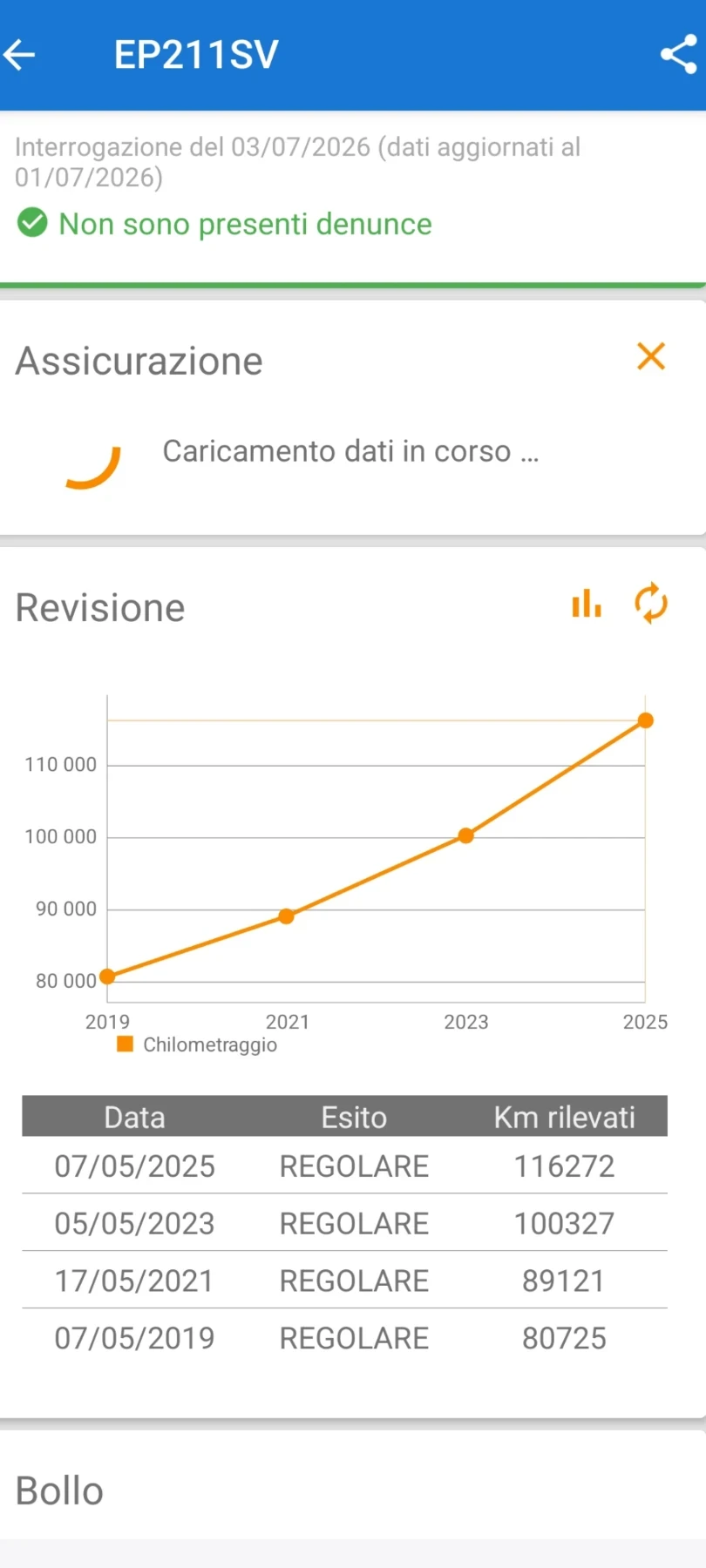Toggle the Revisione bar chart view
The image size is (706, 1568).
[587, 604]
